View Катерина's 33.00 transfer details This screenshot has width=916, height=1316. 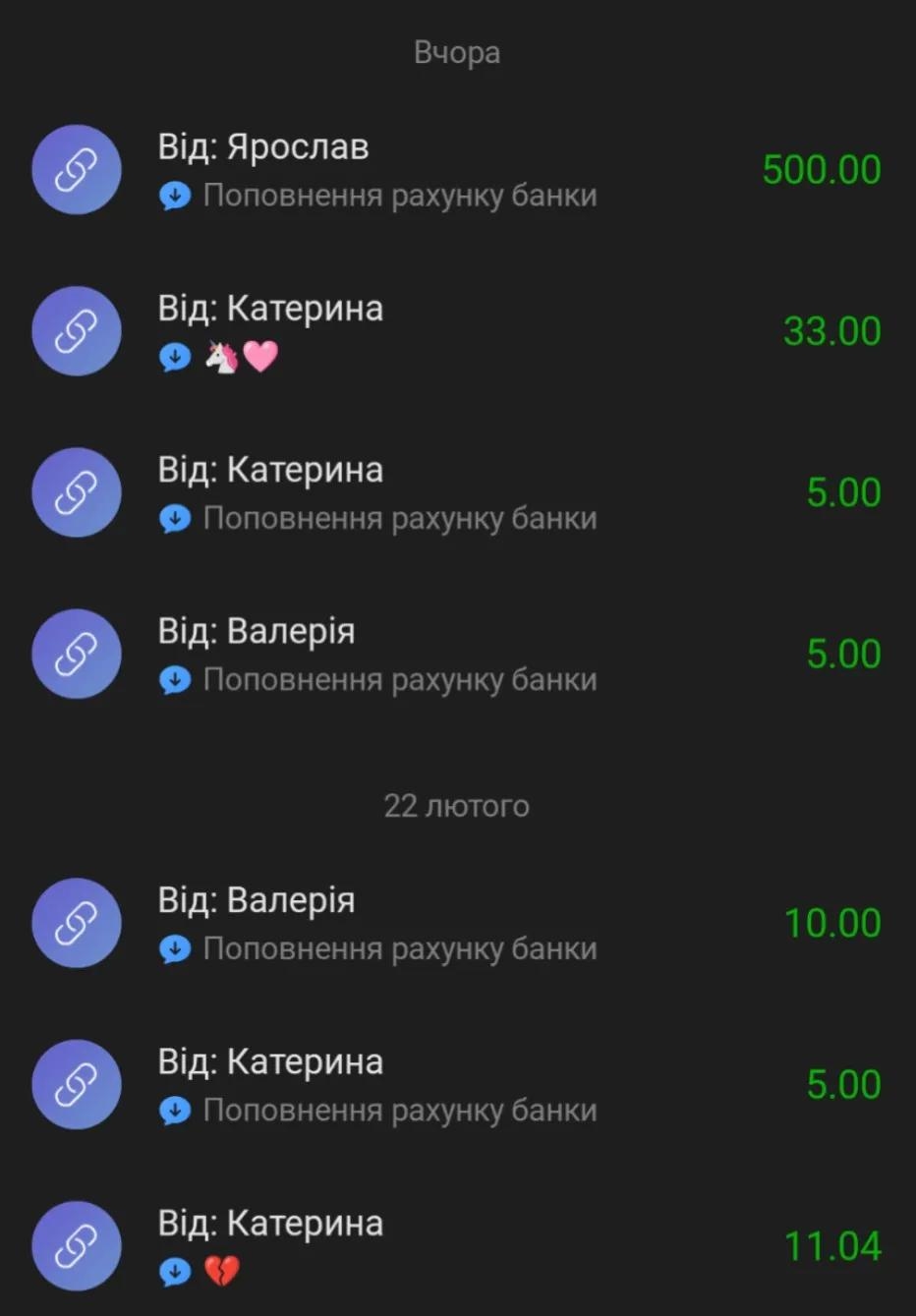pos(457,331)
